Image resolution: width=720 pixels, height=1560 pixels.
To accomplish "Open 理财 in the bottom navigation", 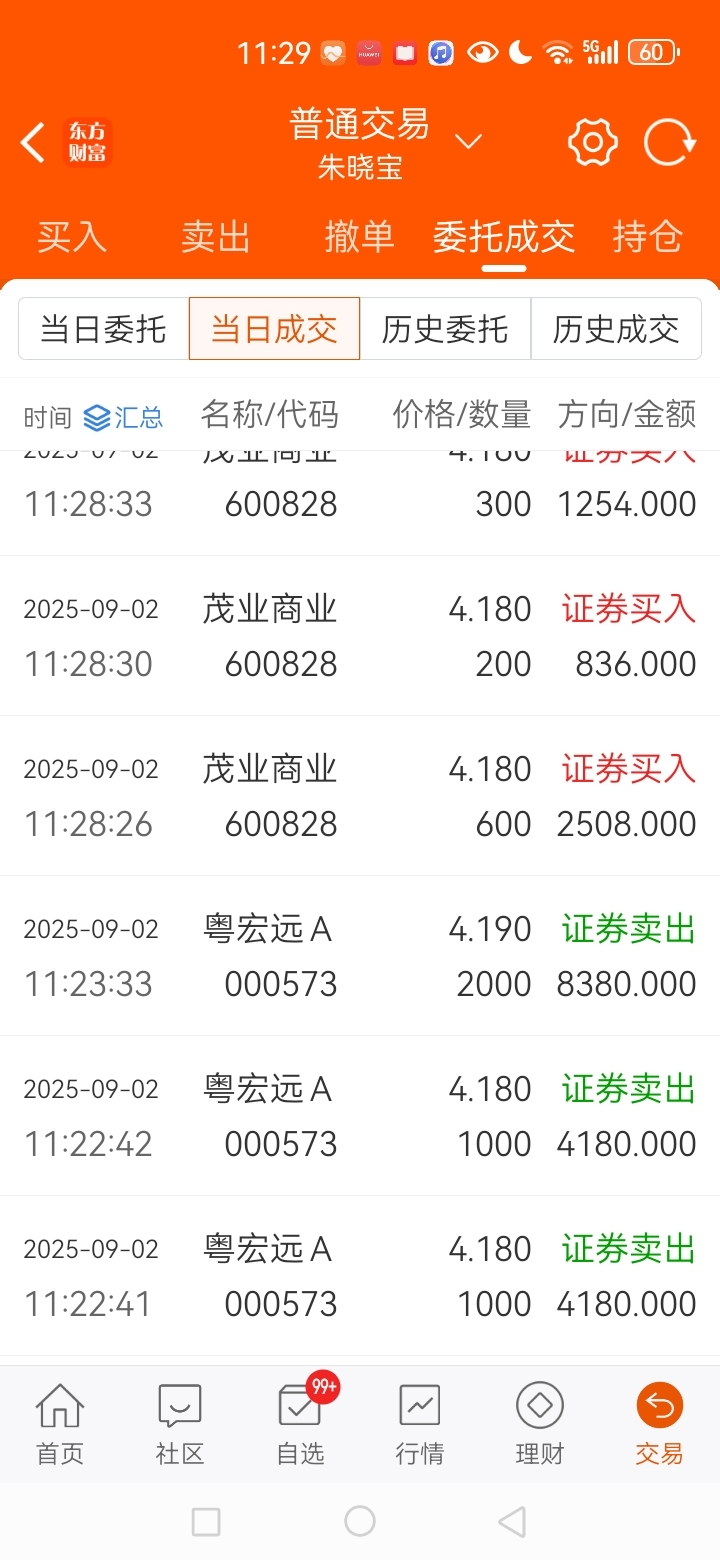I will click(x=540, y=1424).
